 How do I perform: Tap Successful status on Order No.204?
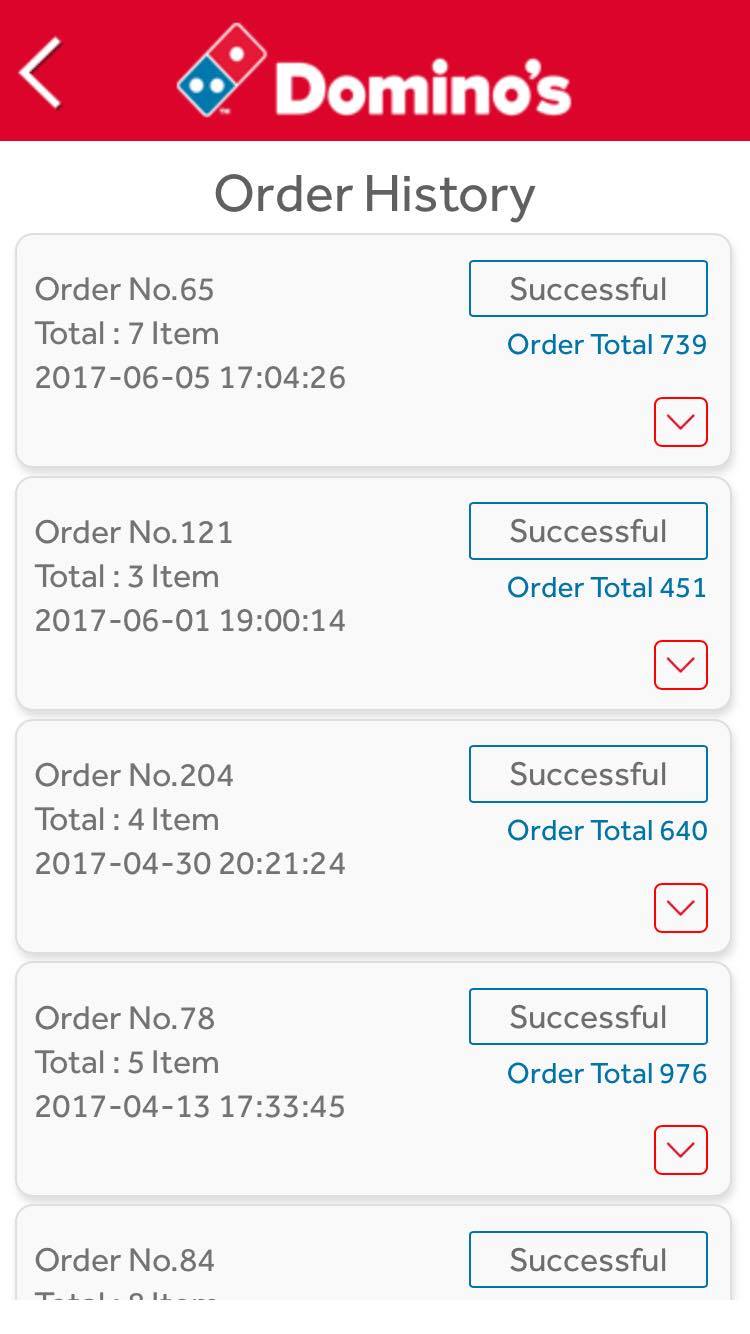tap(588, 774)
